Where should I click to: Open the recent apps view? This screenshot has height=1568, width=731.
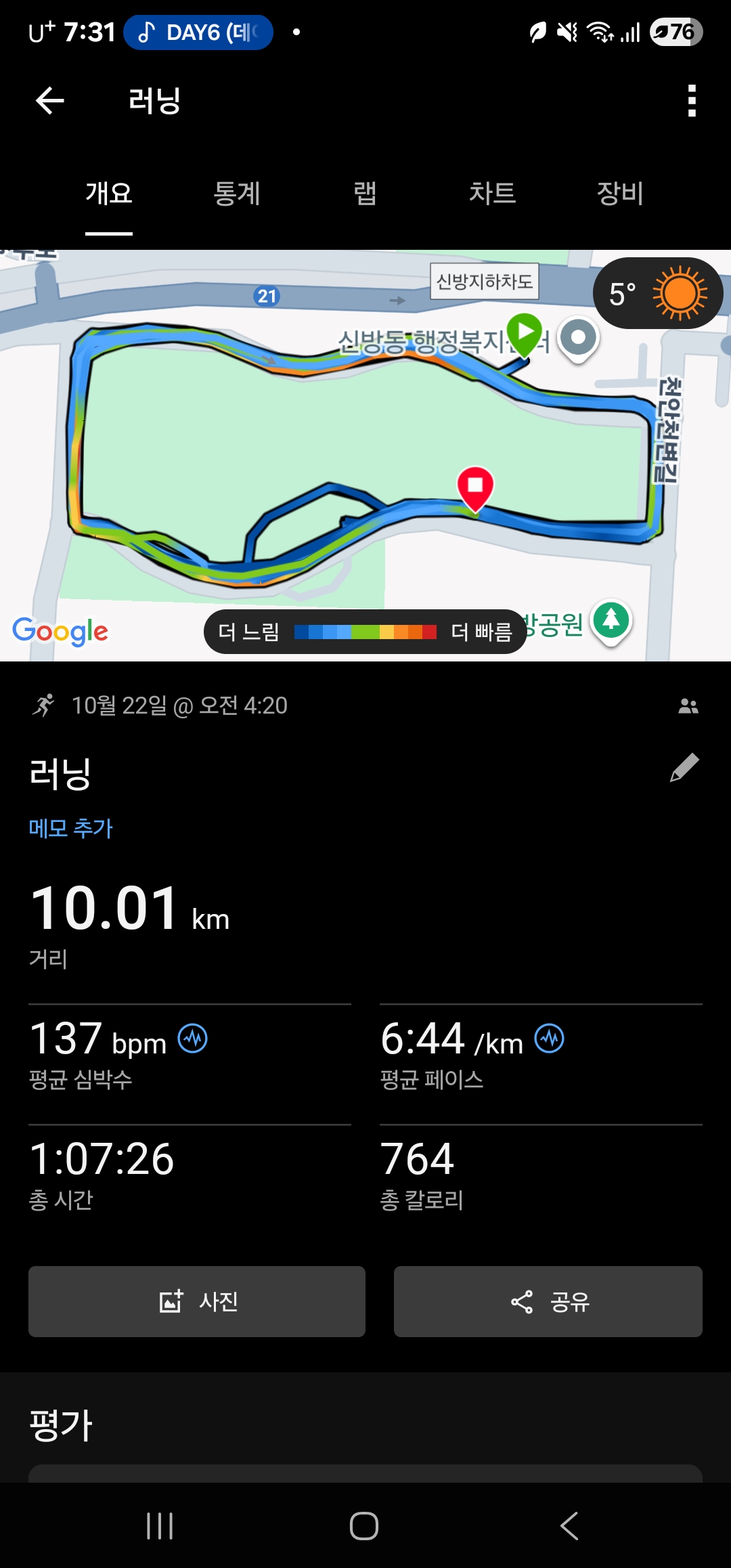click(x=160, y=1526)
